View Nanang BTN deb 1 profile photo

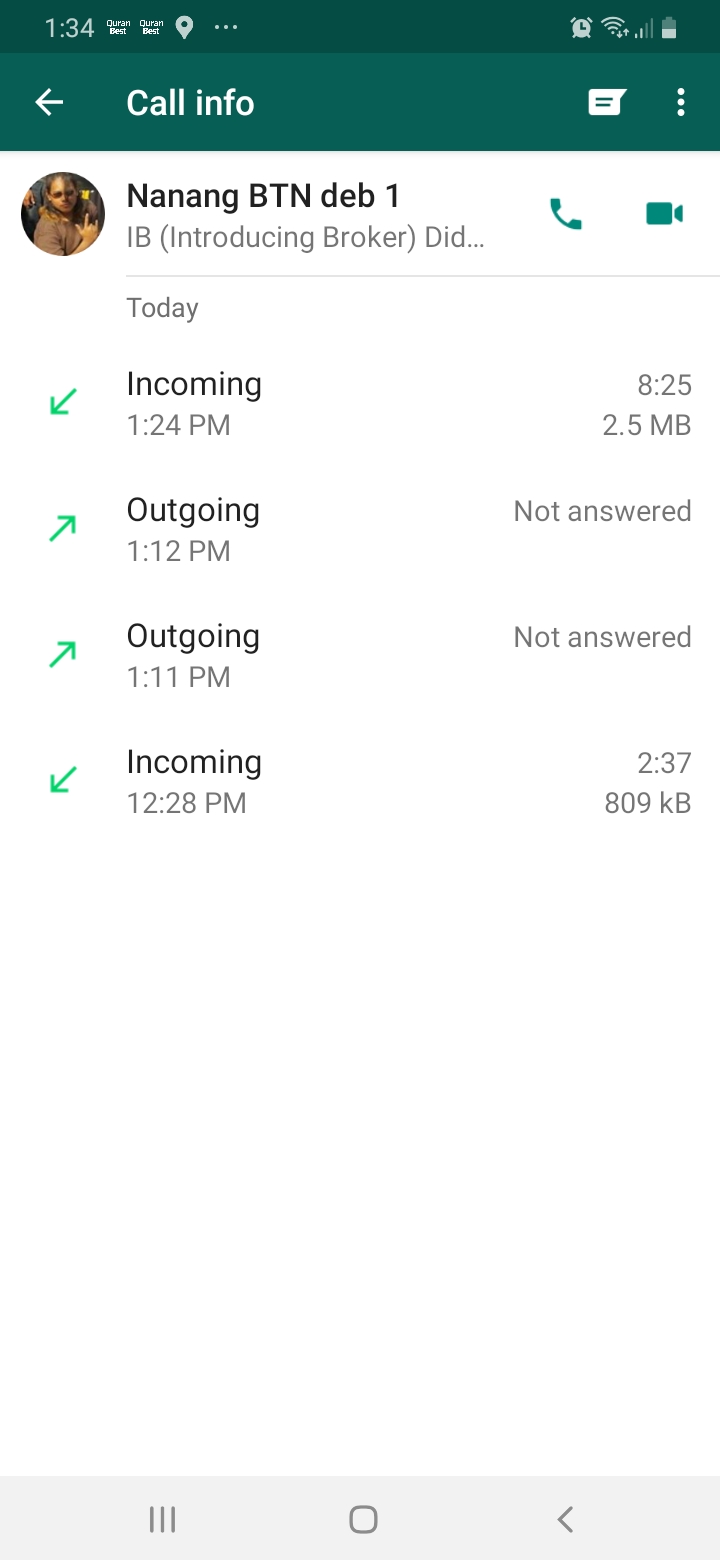click(63, 214)
